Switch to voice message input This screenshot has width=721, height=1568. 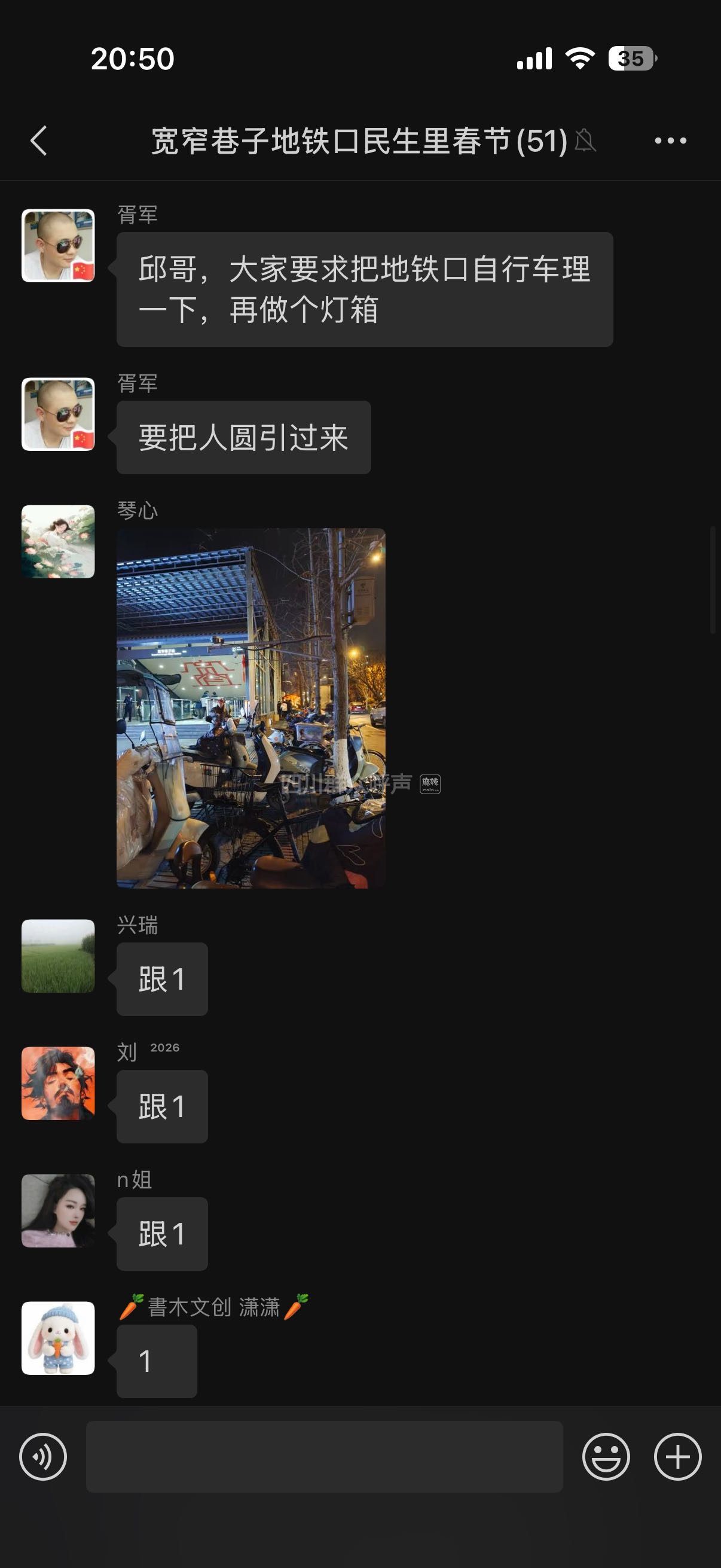pos(42,1456)
